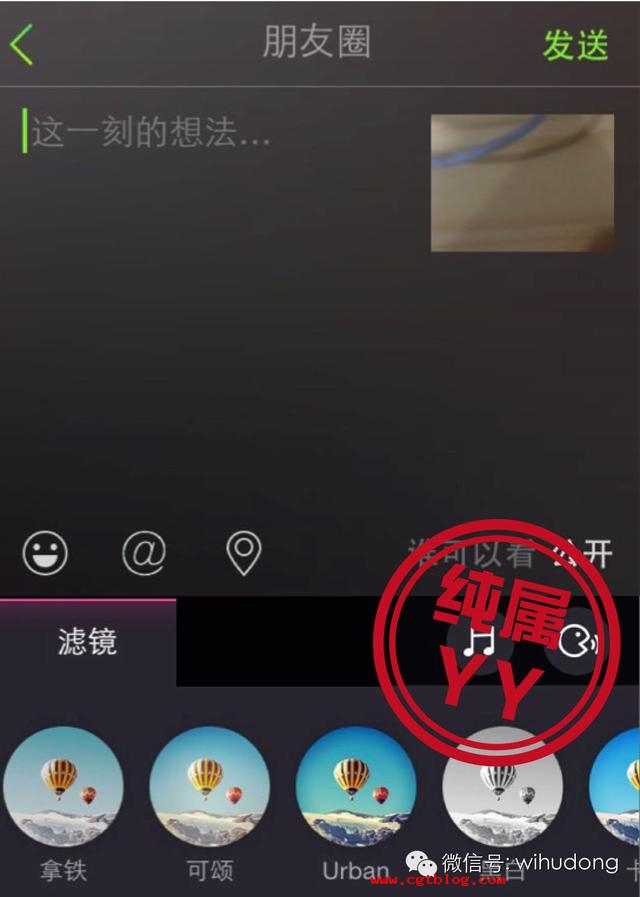Apply the 拿铁 filter

(63, 787)
